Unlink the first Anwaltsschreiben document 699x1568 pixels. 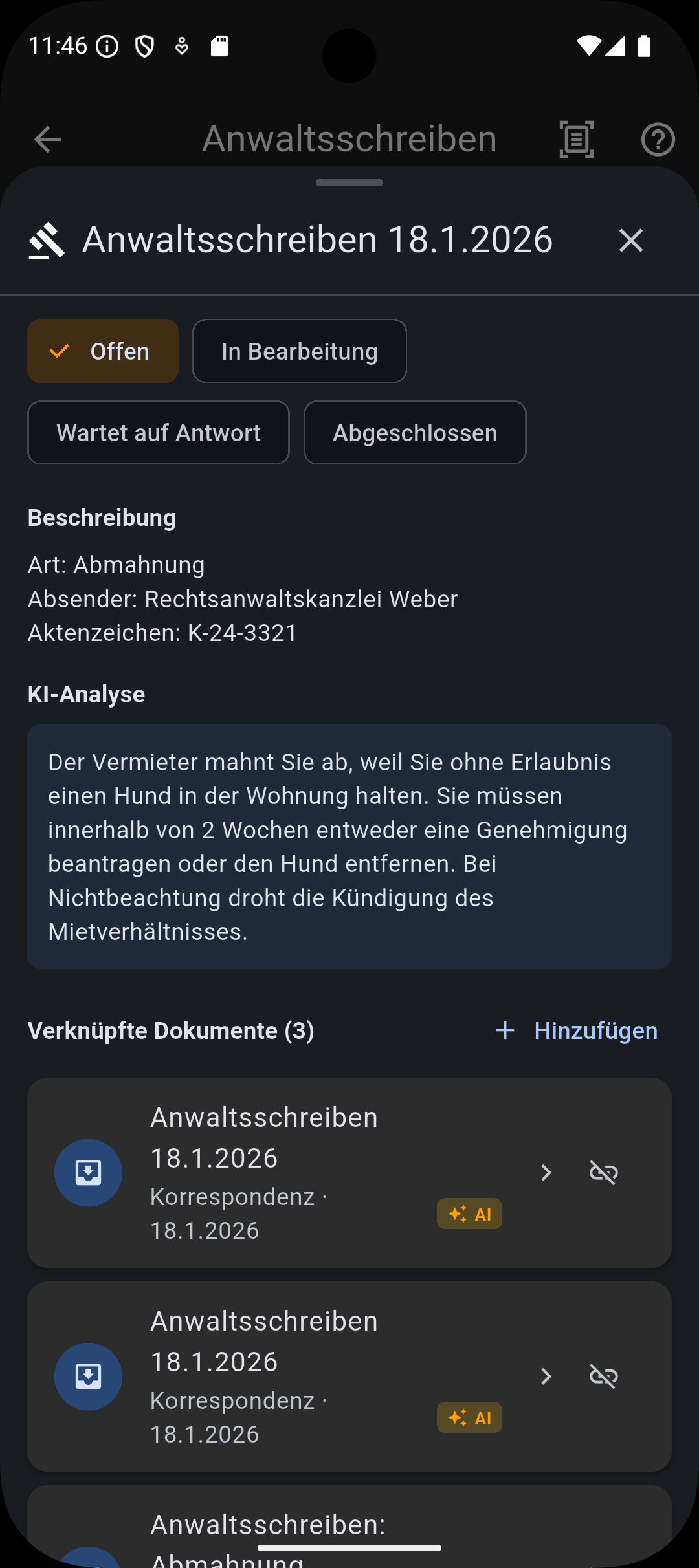(604, 1172)
